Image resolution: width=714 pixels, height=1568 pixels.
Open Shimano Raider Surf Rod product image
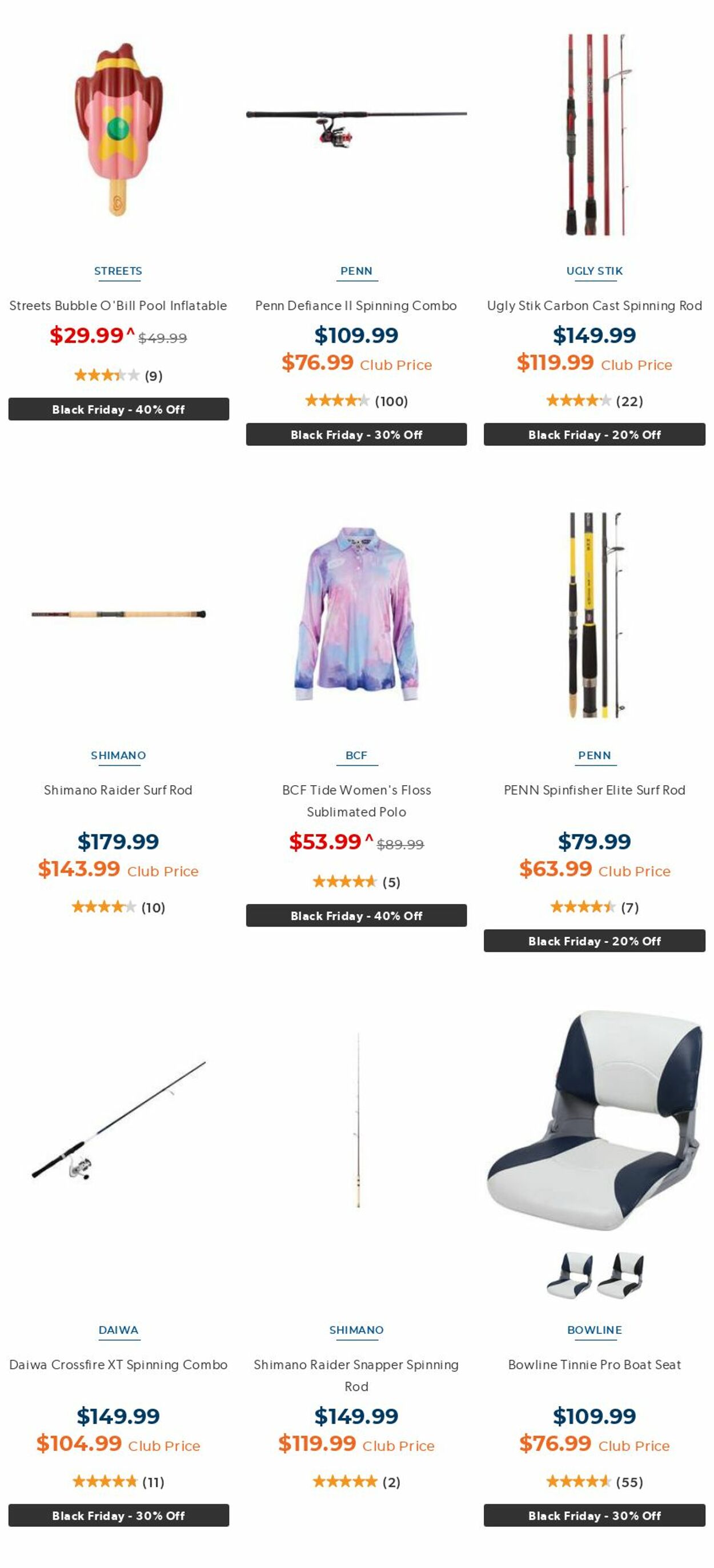(119, 614)
